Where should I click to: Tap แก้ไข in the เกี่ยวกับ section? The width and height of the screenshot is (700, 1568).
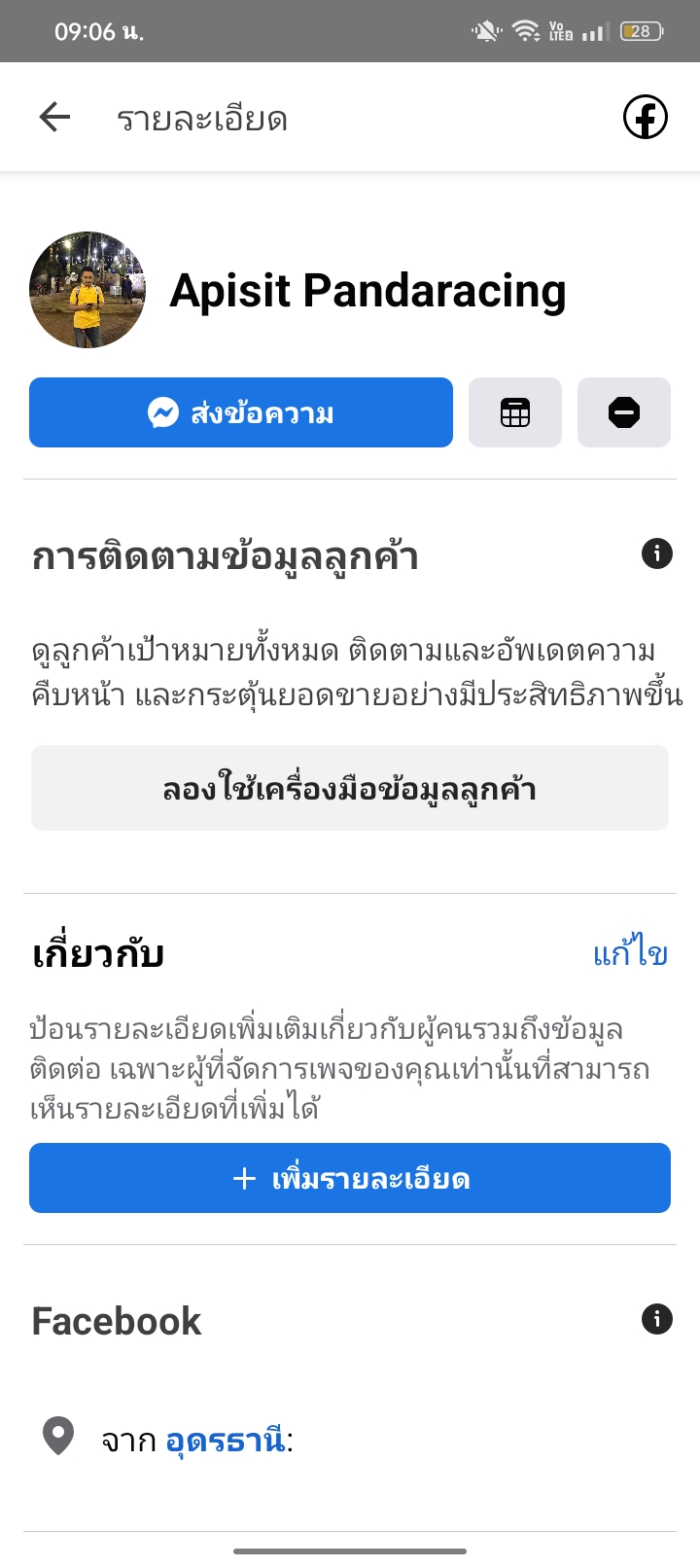pos(630,953)
